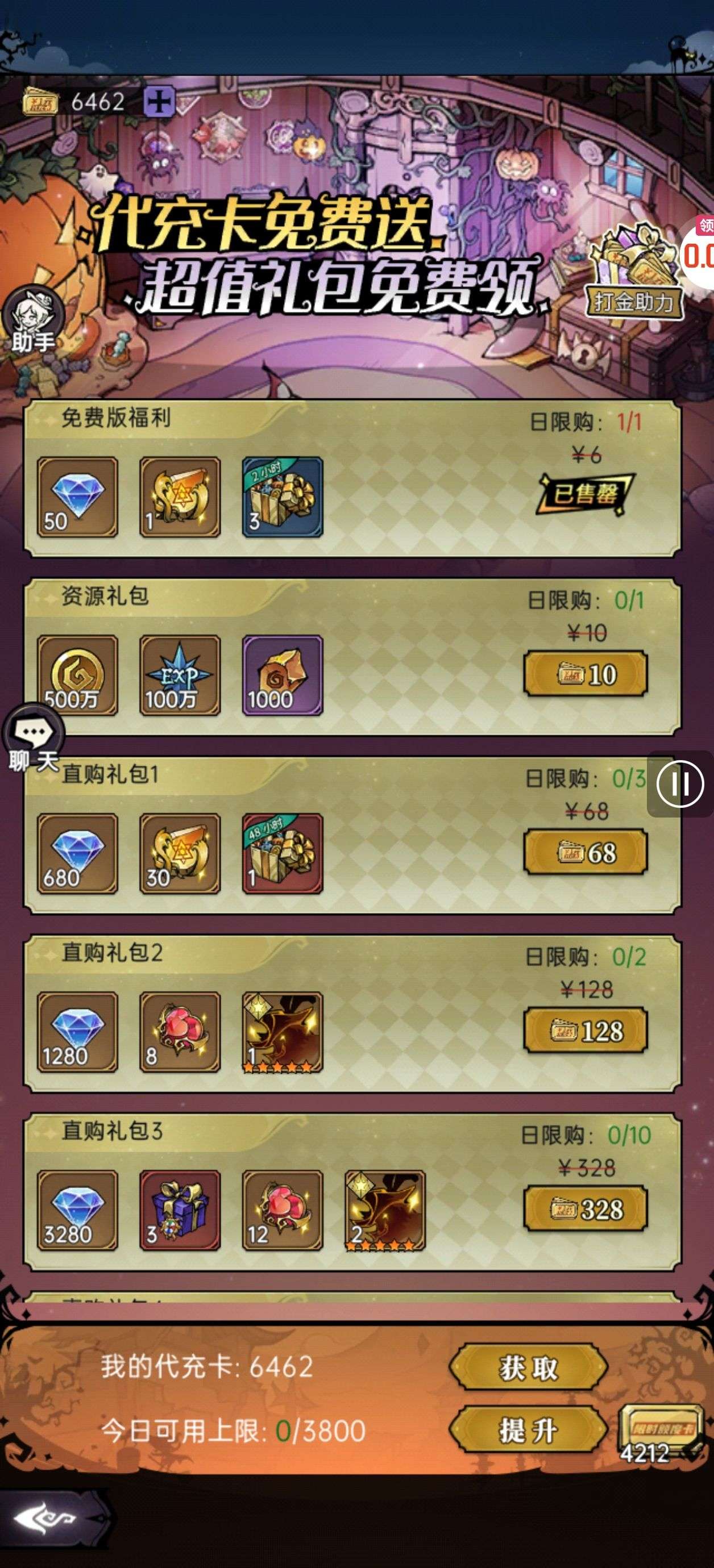
Task: View the 50 diamonds item in 免费版福利
Action: pos(77,497)
